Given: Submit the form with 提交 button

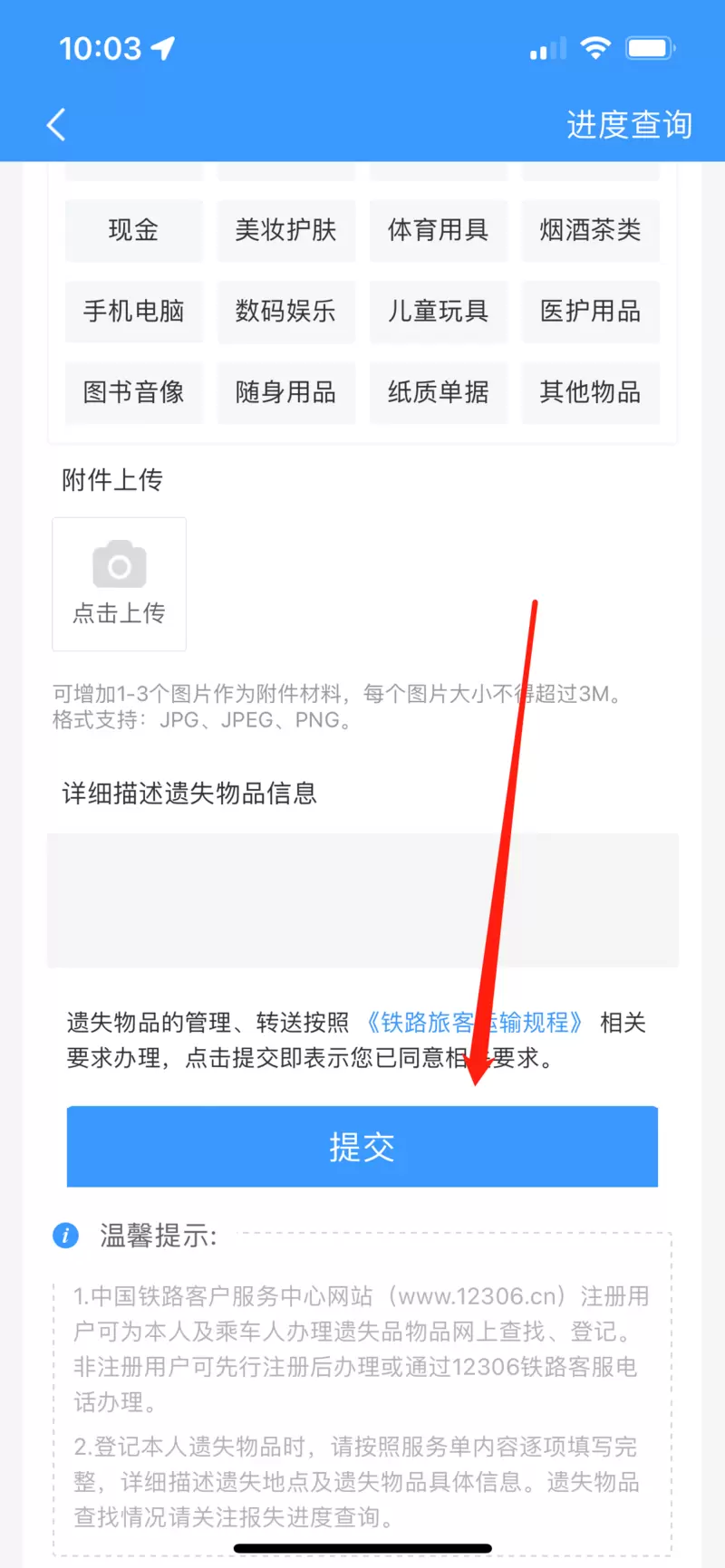Looking at the screenshot, I should 362,1147.
